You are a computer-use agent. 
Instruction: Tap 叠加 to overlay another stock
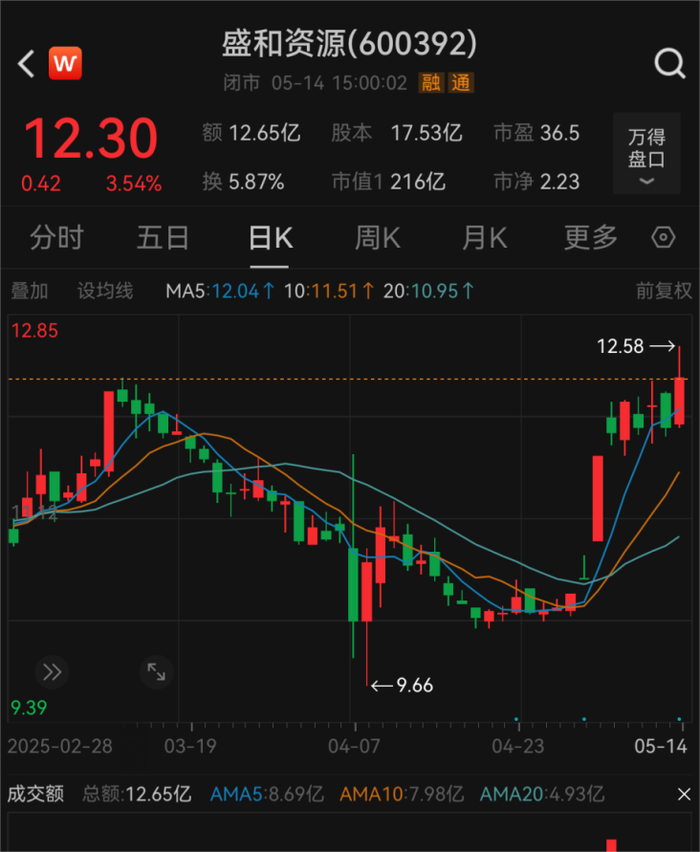click(29, 291)
